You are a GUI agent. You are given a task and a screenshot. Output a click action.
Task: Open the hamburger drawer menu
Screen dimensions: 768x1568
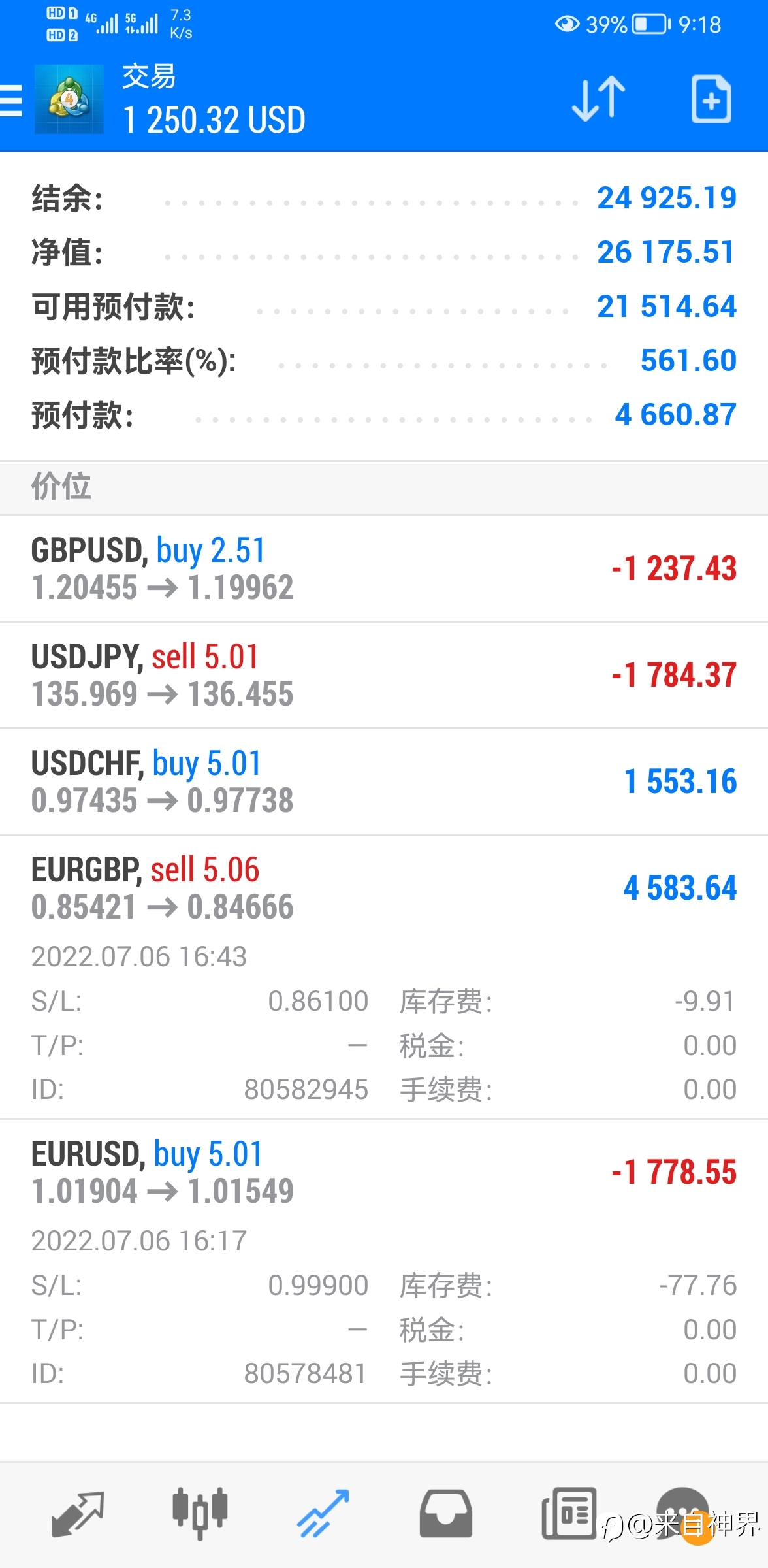[11, 100]
